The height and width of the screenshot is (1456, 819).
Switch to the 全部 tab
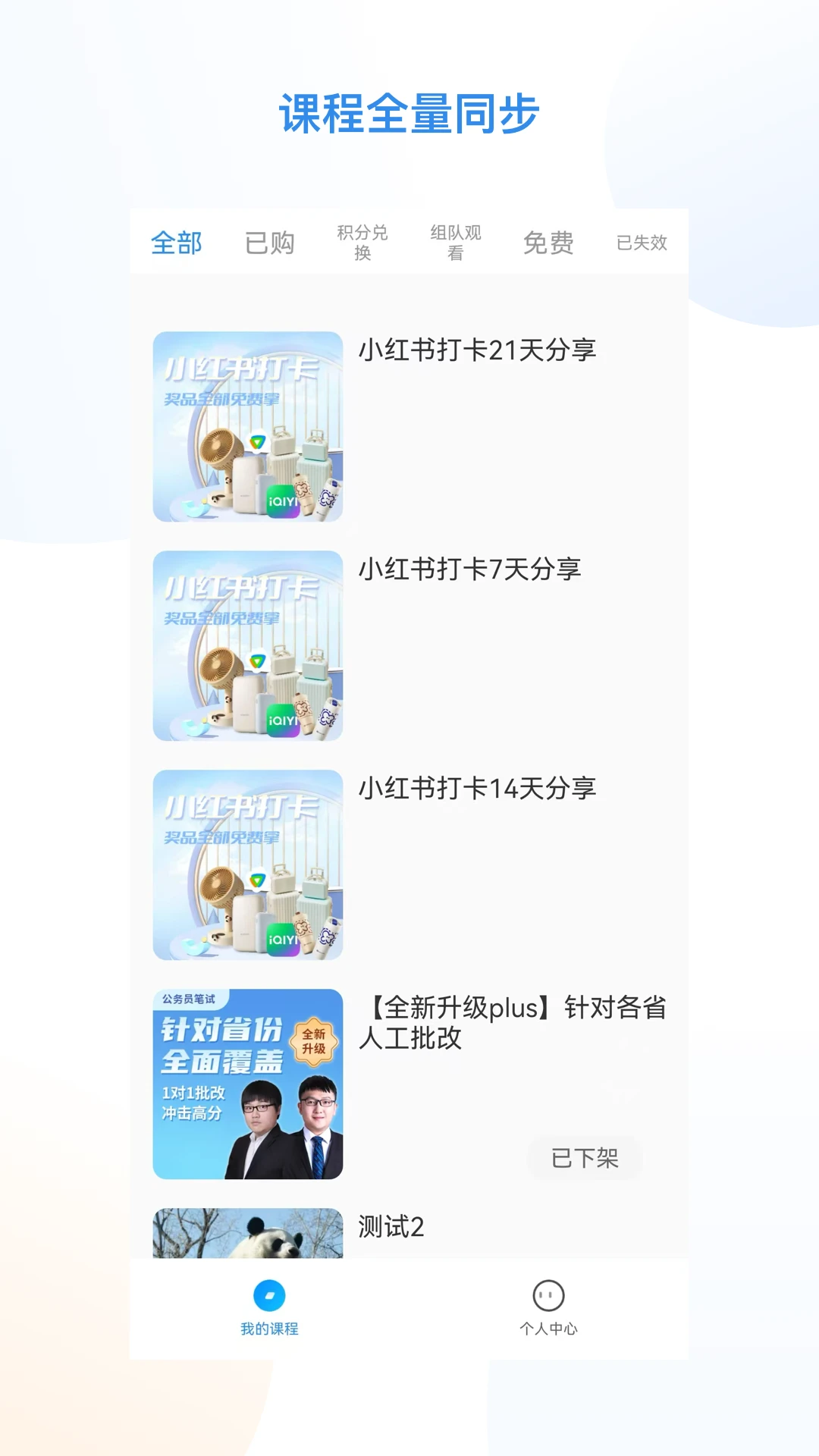pyautogui.click(x=178, y=243)
